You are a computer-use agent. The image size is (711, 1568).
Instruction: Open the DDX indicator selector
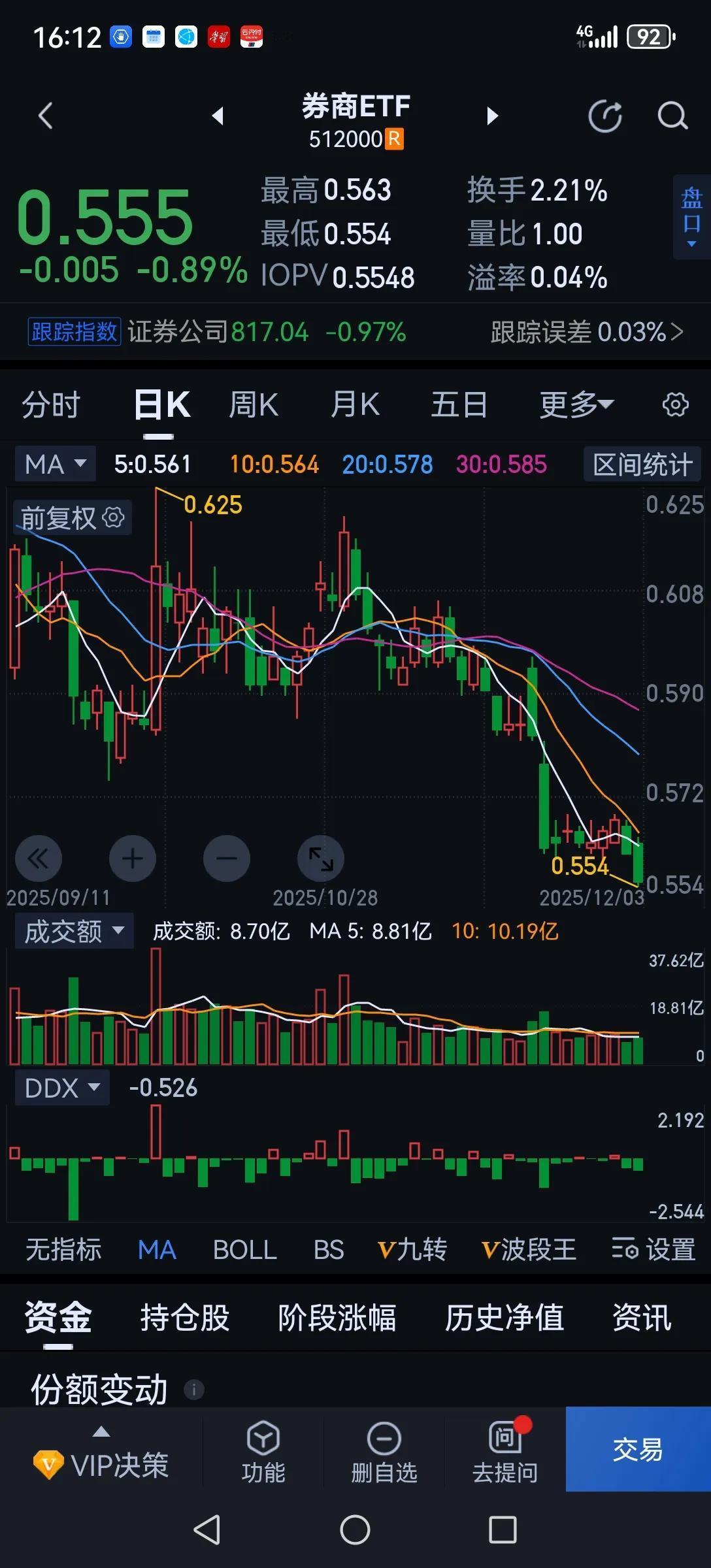click(x=61, y=1087)
